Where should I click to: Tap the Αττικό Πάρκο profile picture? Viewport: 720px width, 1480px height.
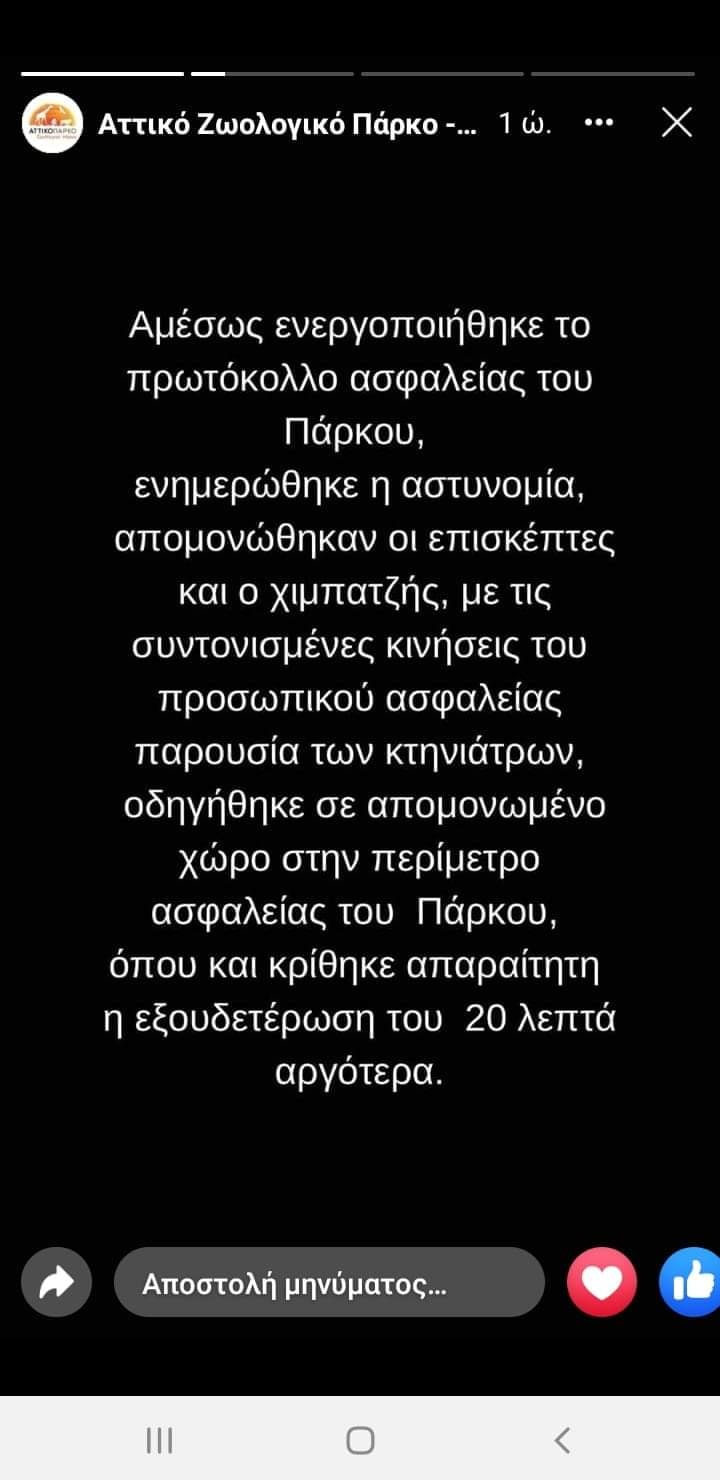point(52,123)
